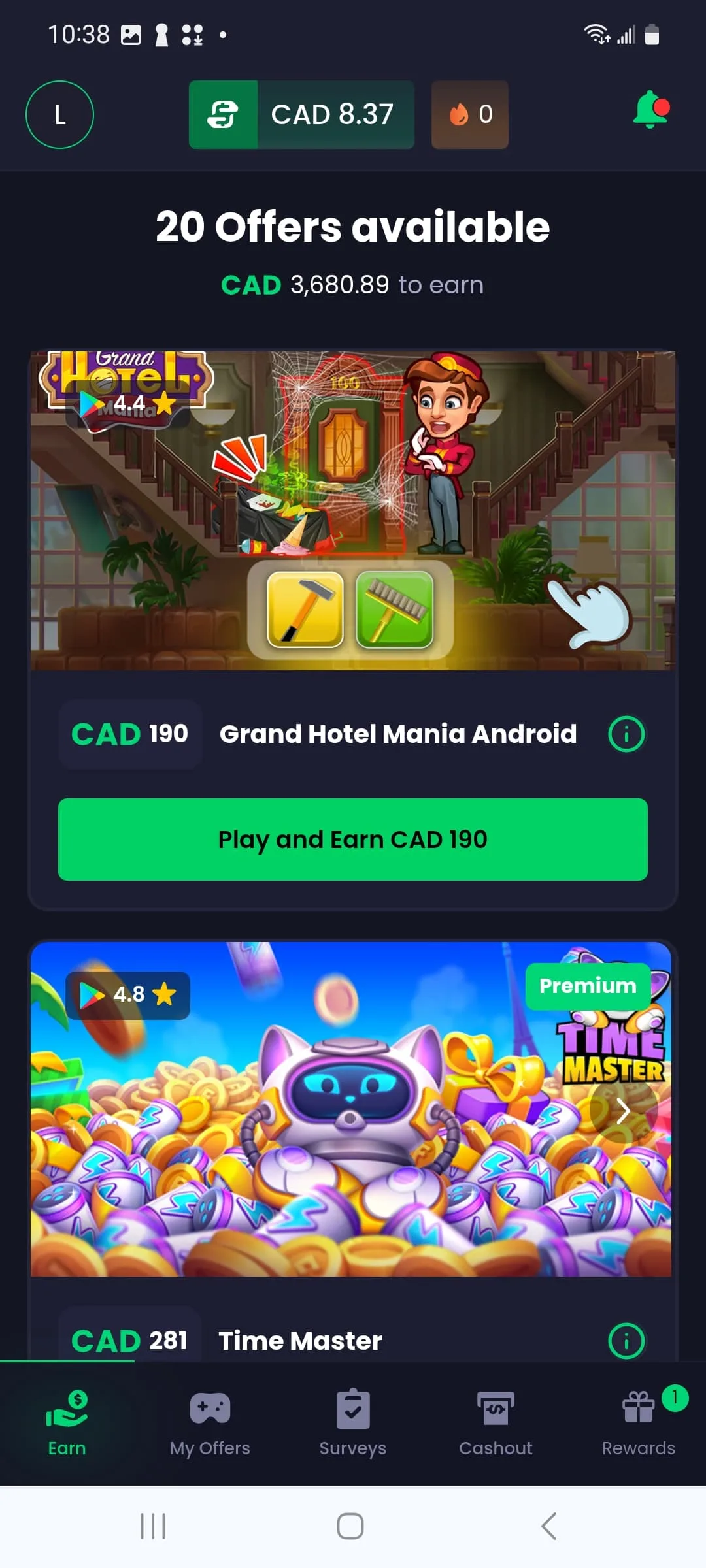706x1568 pixels.
Task: Open the notifications bell
Action: coord(650,110)
